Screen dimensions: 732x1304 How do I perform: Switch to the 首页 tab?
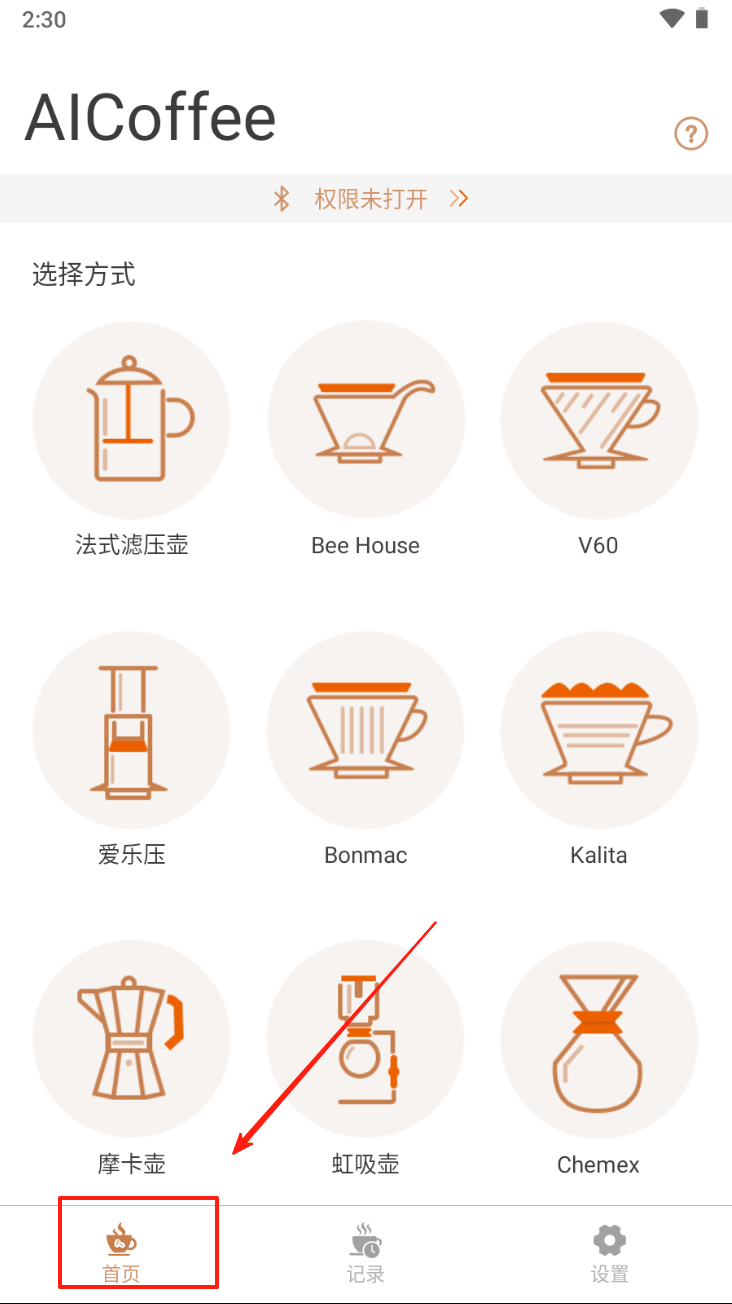pos(122,1254)
